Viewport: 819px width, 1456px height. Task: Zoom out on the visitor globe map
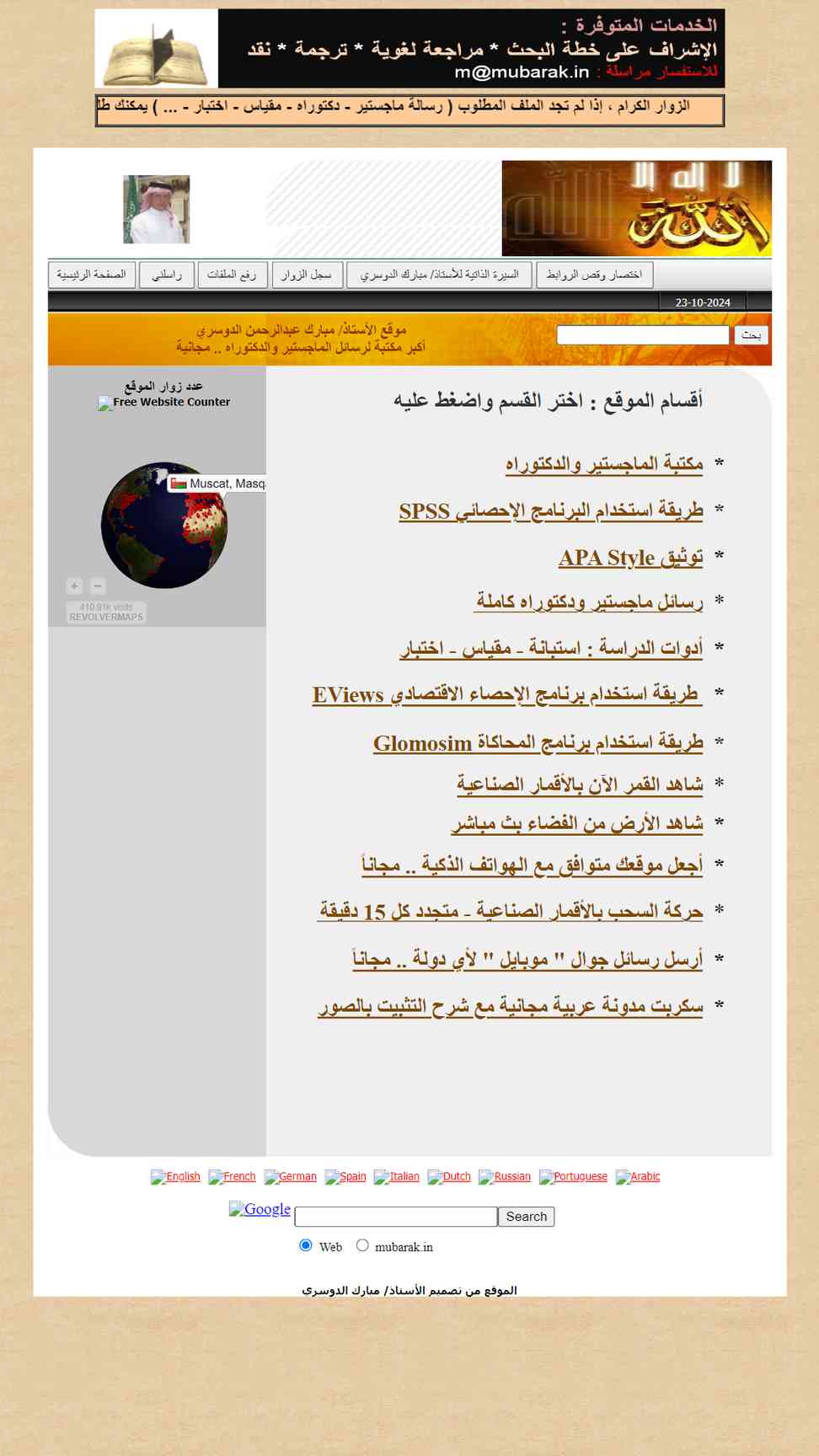point(98,586)
